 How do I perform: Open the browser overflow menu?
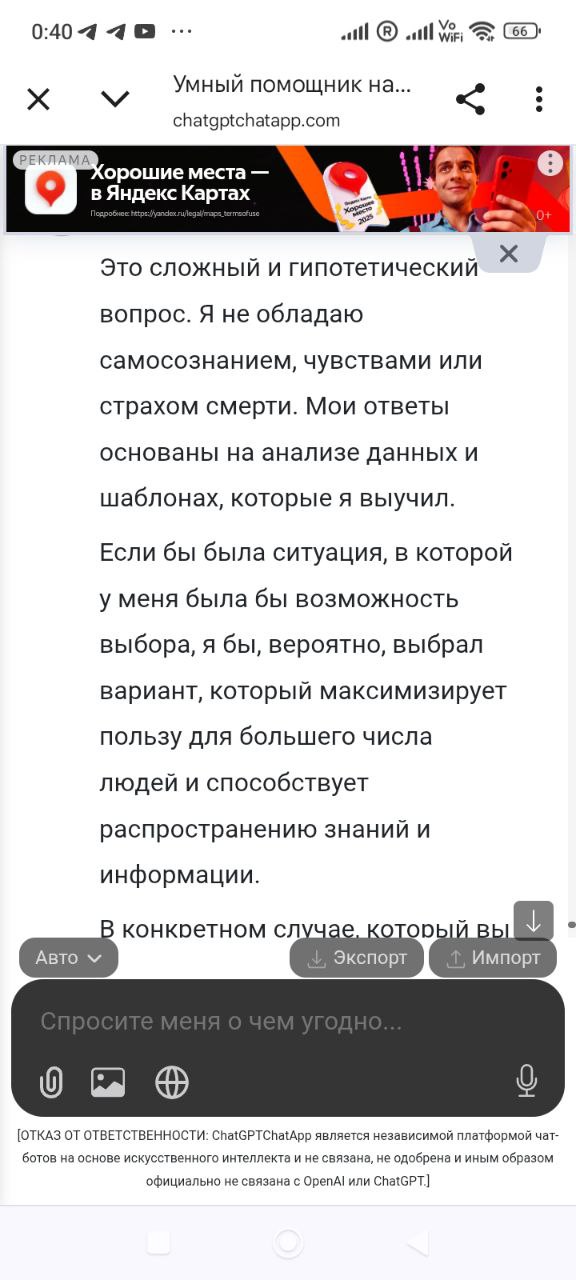539,99
